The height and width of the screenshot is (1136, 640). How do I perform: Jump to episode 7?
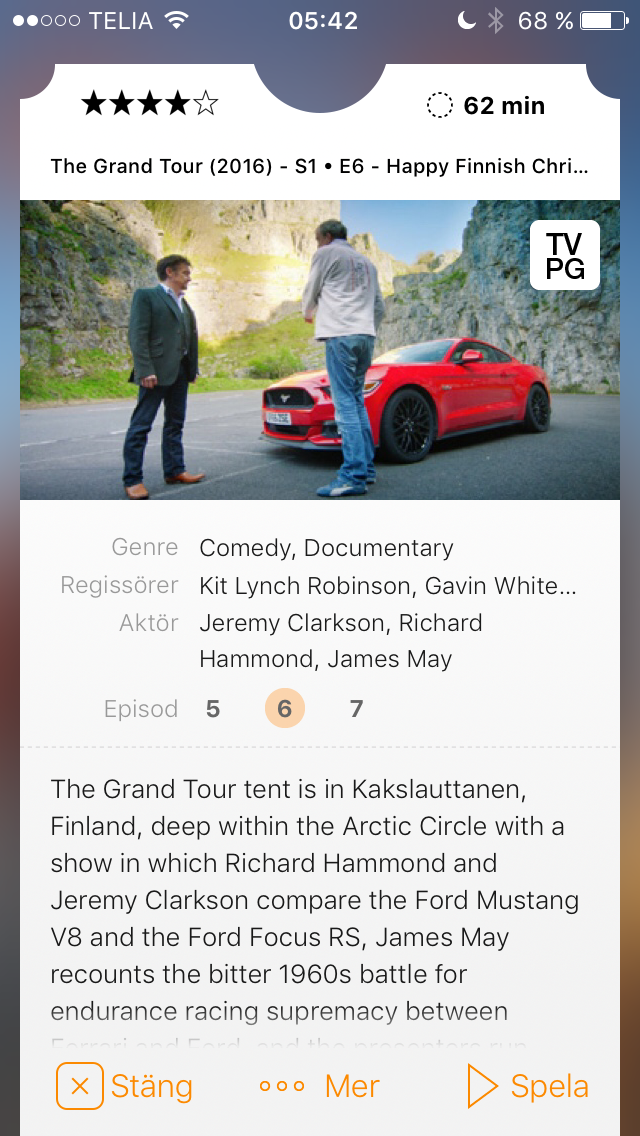(356, 709)
